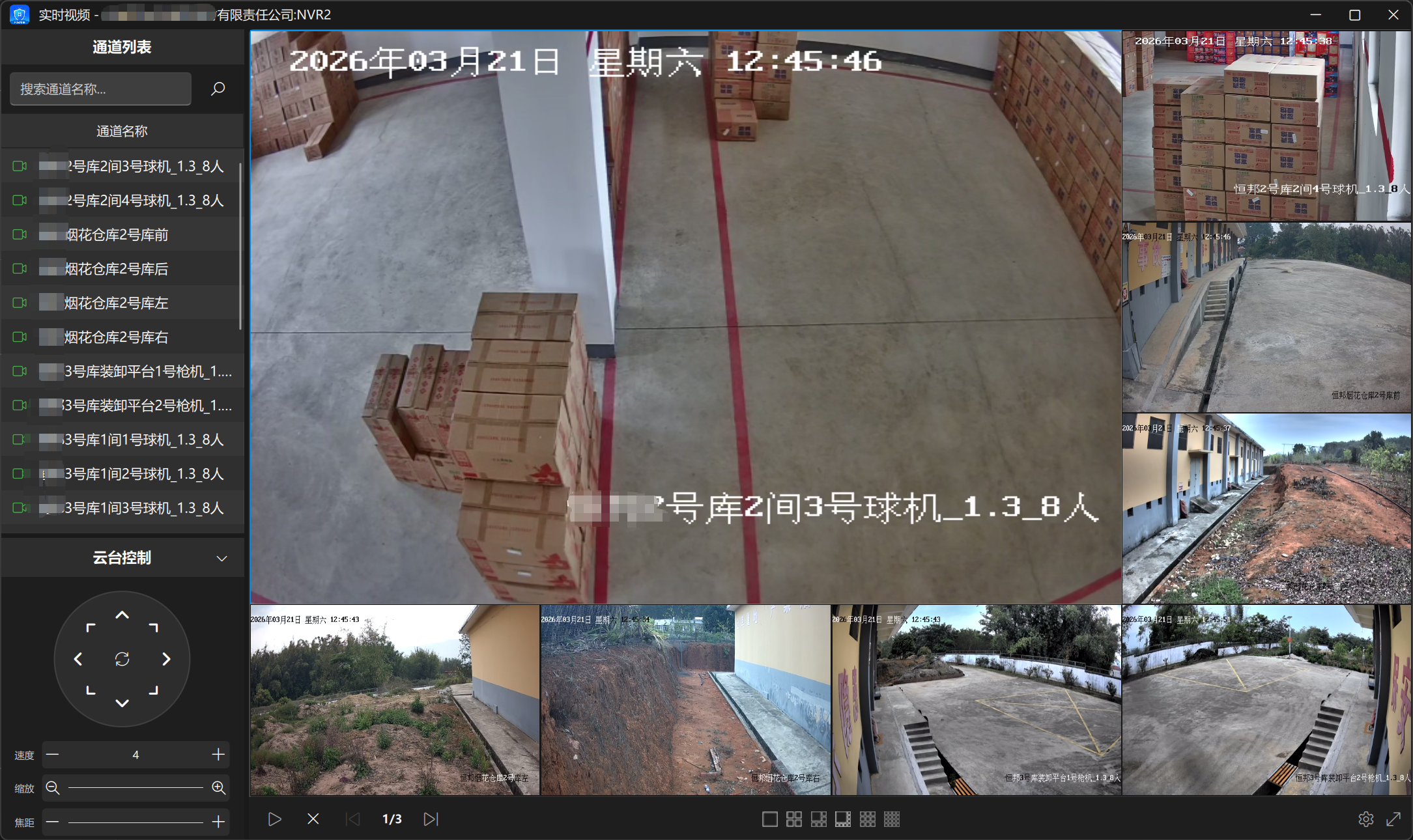
Task: Select channel 3号库1间2号球机_1.3_8人
Action: [143, 474]
